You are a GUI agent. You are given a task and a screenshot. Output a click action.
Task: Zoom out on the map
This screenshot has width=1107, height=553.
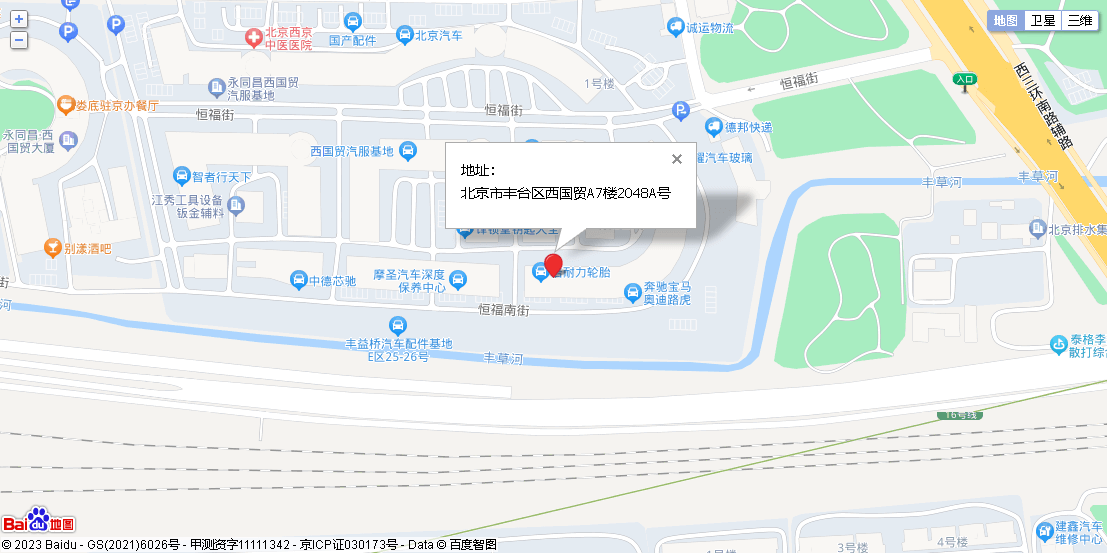pos(19,40)
